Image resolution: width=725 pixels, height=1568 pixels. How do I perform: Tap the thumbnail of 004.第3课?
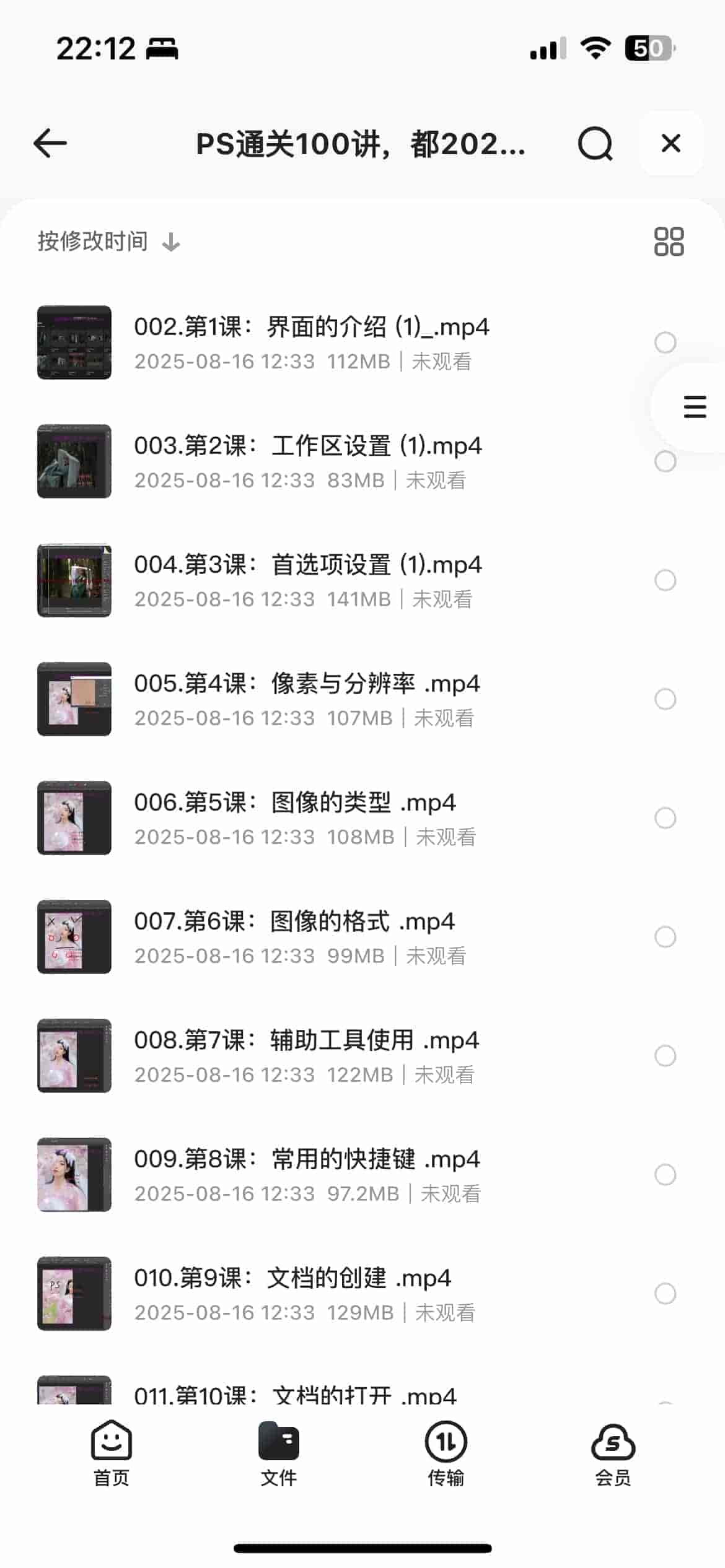[73, 580]
